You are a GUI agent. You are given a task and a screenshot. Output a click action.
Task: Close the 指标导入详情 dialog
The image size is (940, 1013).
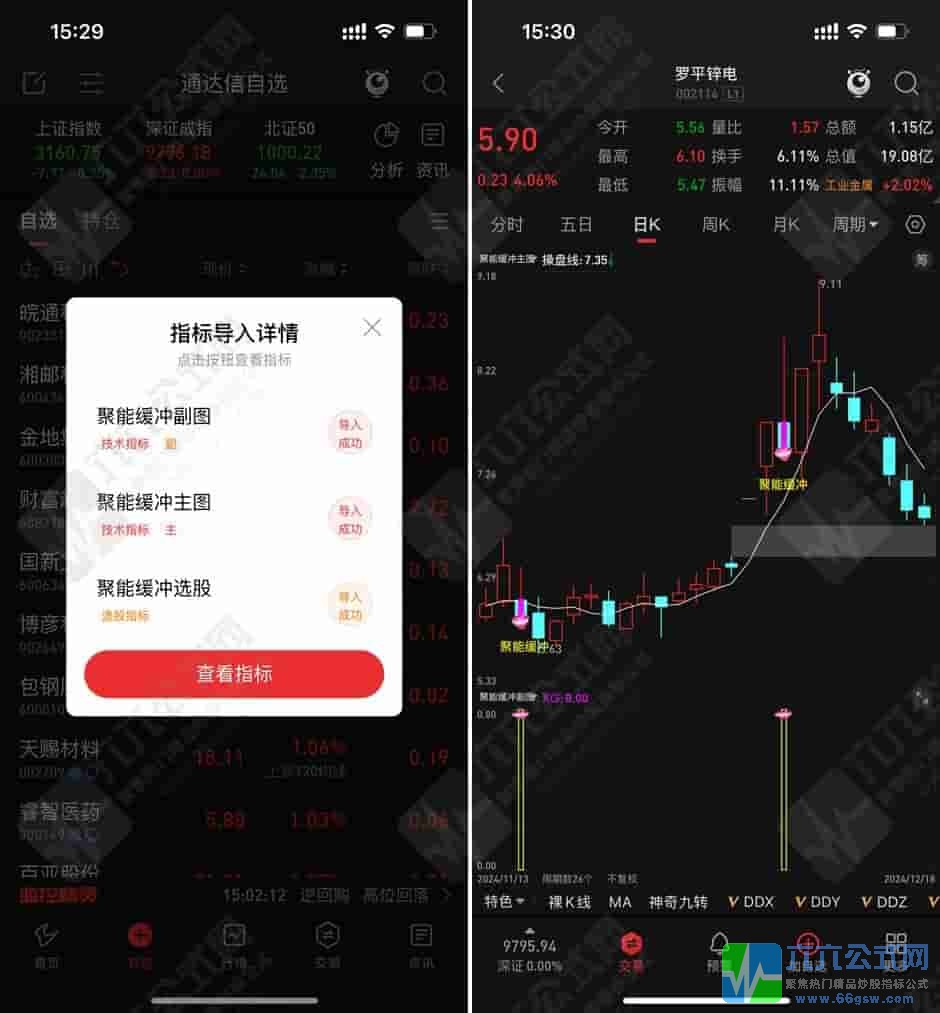point(372,327)
